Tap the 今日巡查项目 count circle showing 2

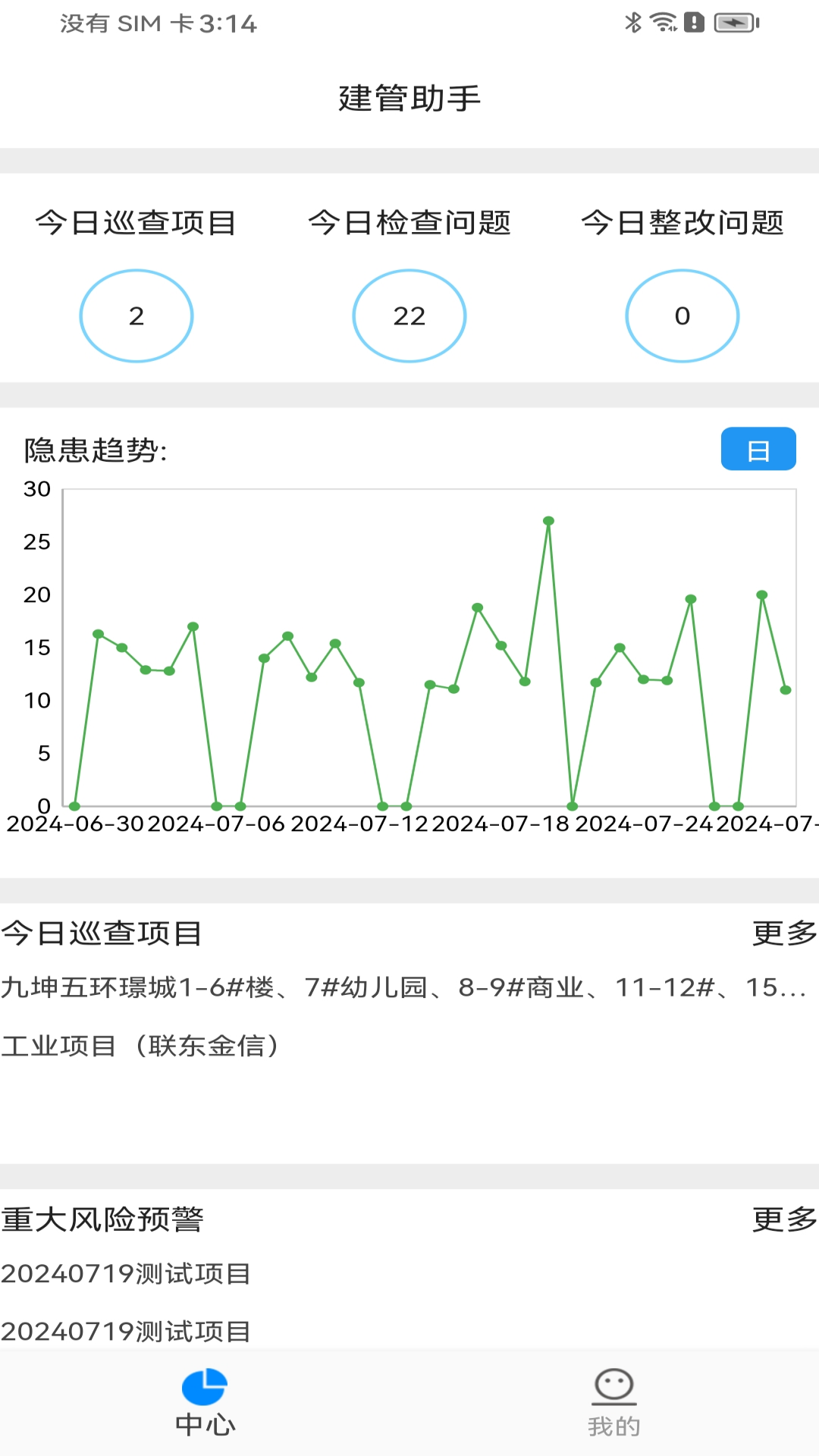coord(136,315)
